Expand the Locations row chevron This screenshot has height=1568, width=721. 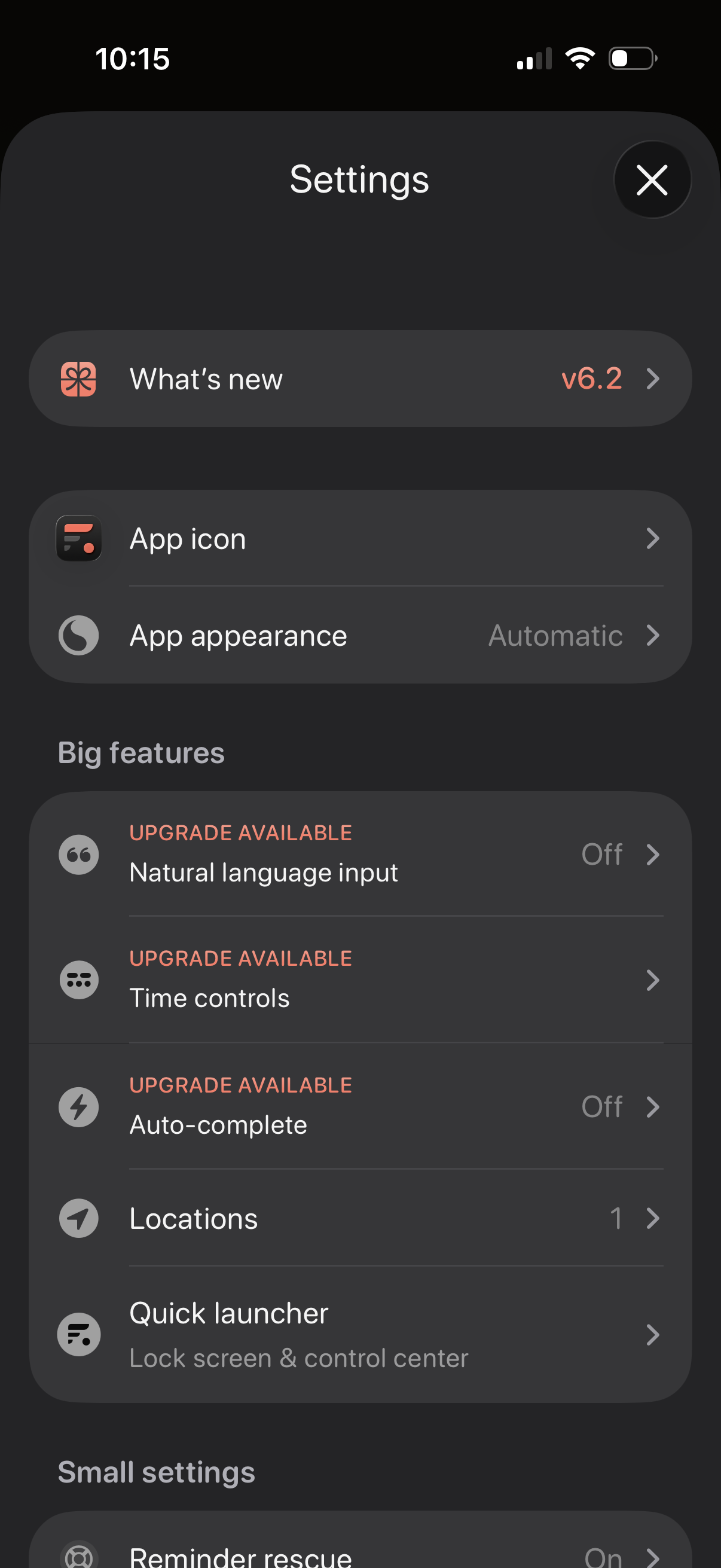(x=653, y=1218)
